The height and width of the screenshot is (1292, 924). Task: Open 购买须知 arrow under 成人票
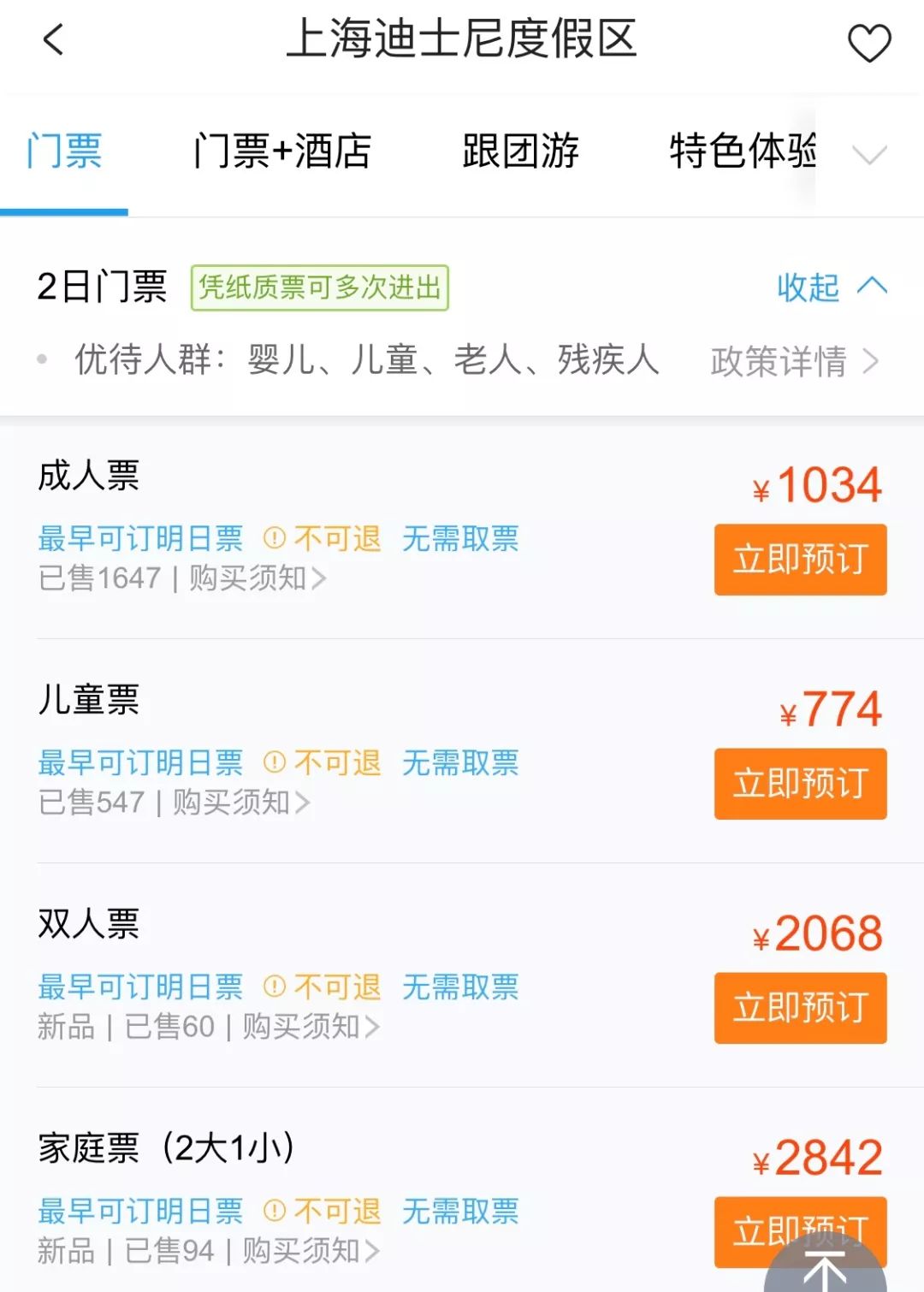pyautogui.click(x=317, y=580)
